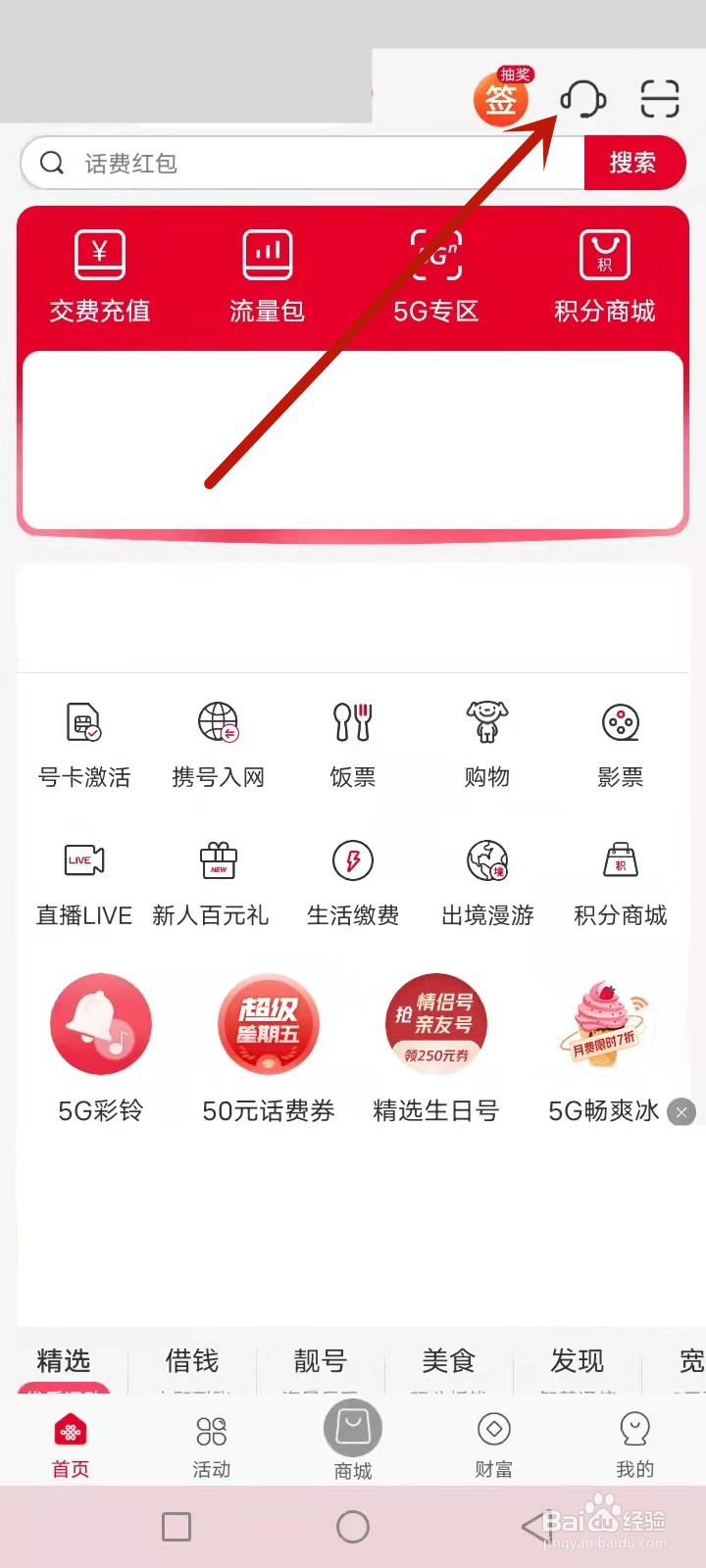The width and height of the screenshot is (706, 1568).
Task: Tap the 出境漫游 roaming icon
Action: coord(485,879)
